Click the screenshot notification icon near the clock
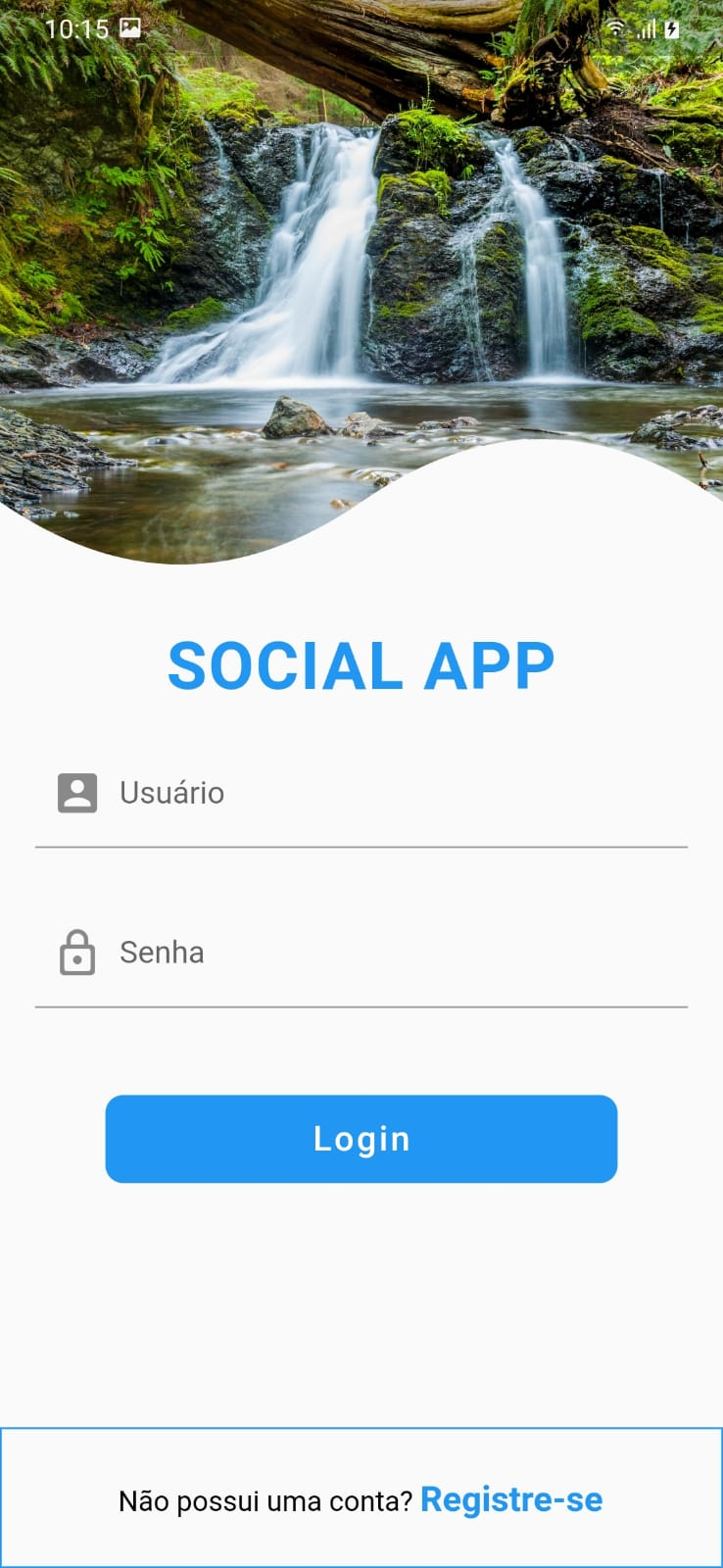 (x=130, y=27)
